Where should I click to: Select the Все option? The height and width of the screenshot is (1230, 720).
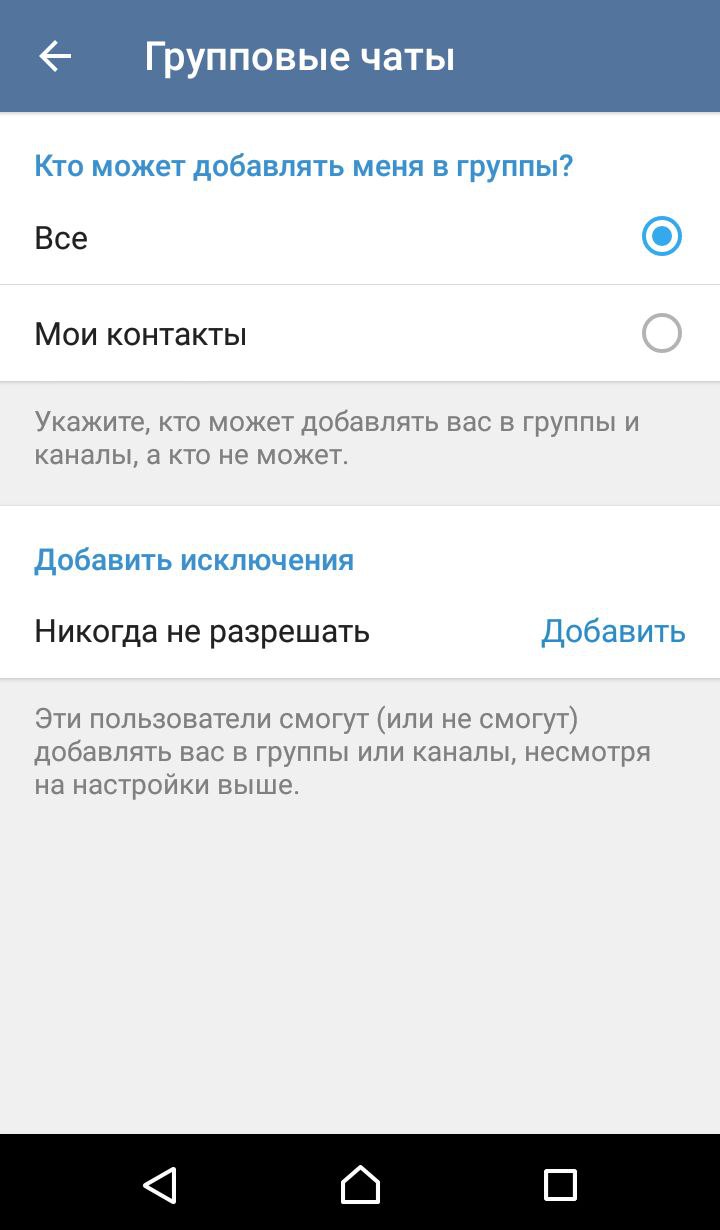(x=660, y=238)
